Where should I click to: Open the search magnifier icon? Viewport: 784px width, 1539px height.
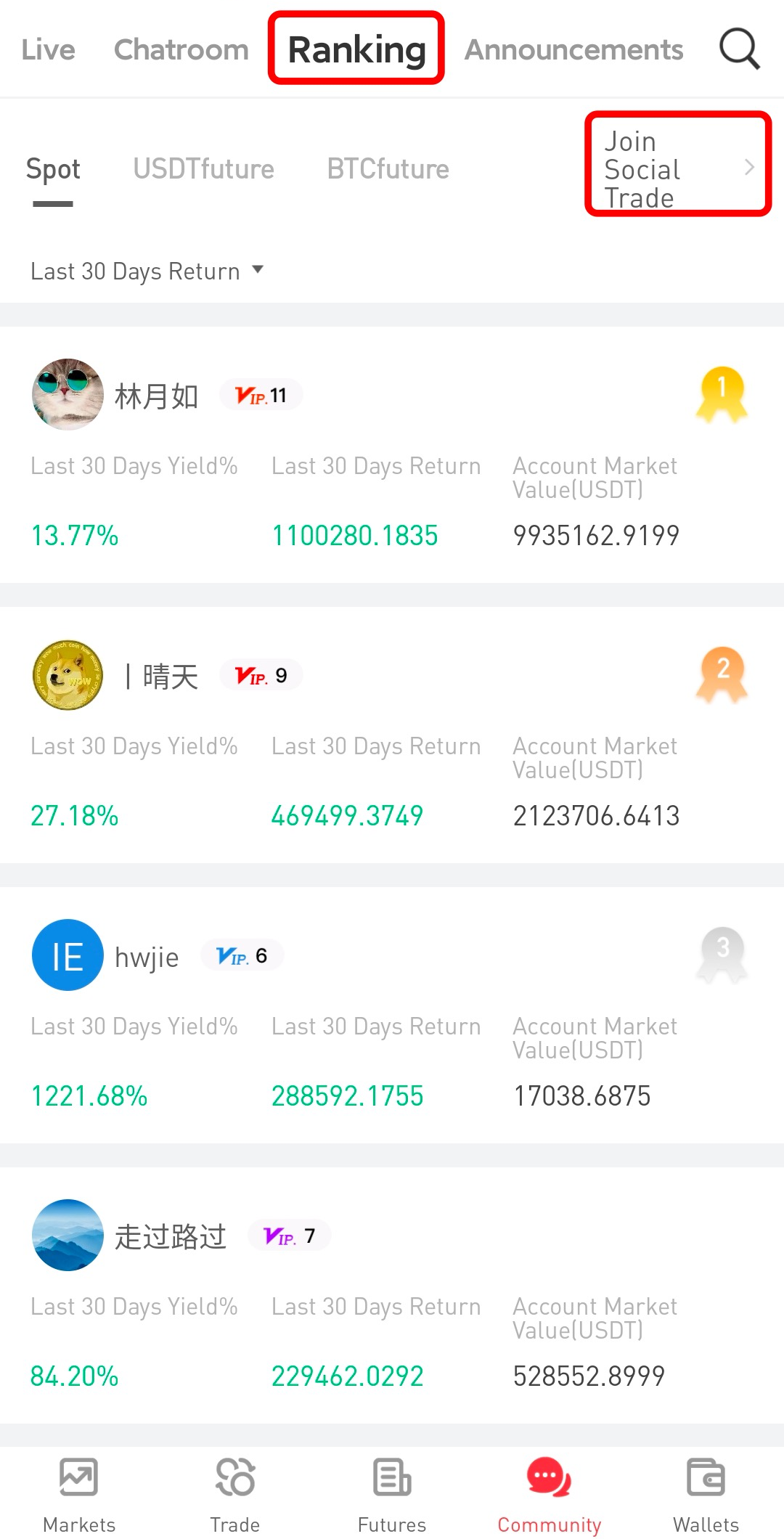point(739,49)
